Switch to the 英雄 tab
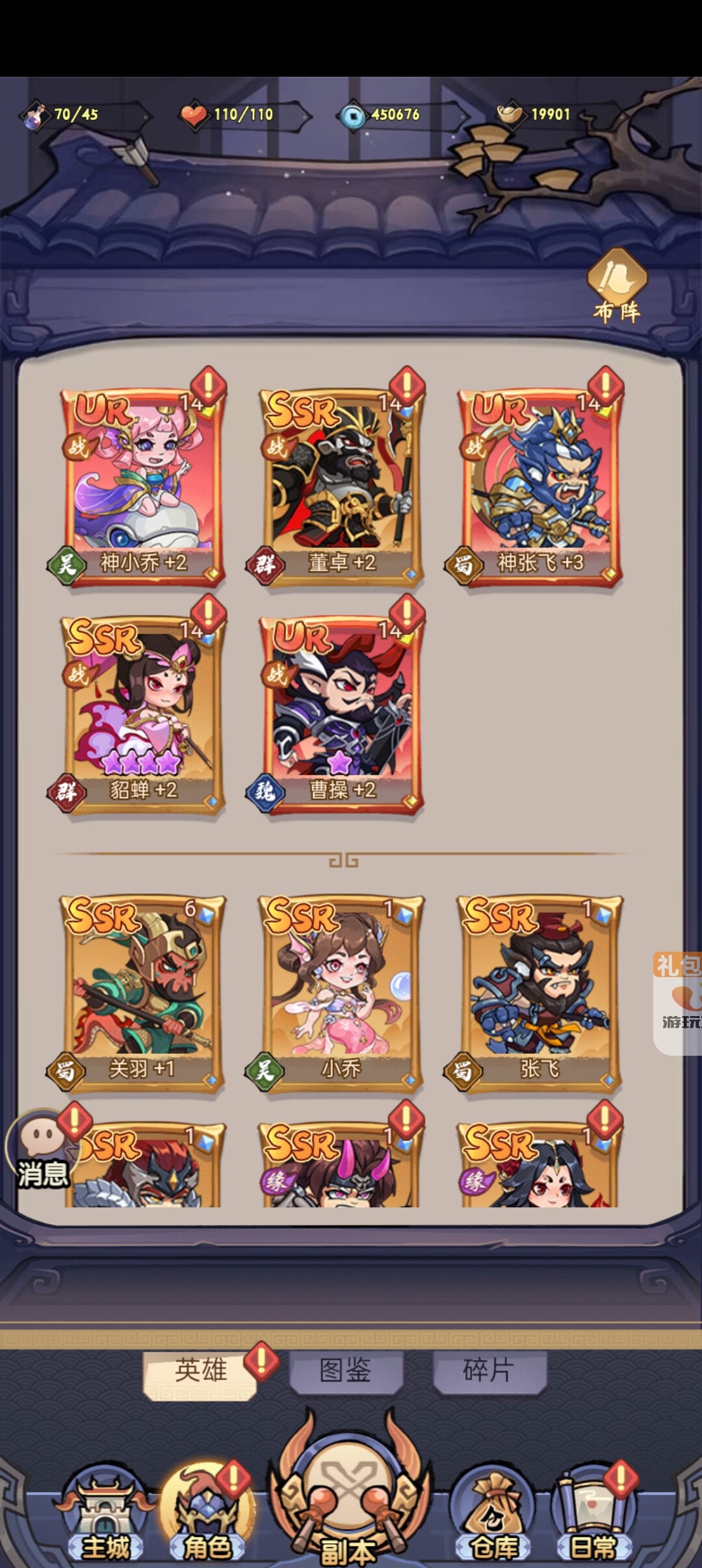The image size is (702, 1568). point(200,1372)
